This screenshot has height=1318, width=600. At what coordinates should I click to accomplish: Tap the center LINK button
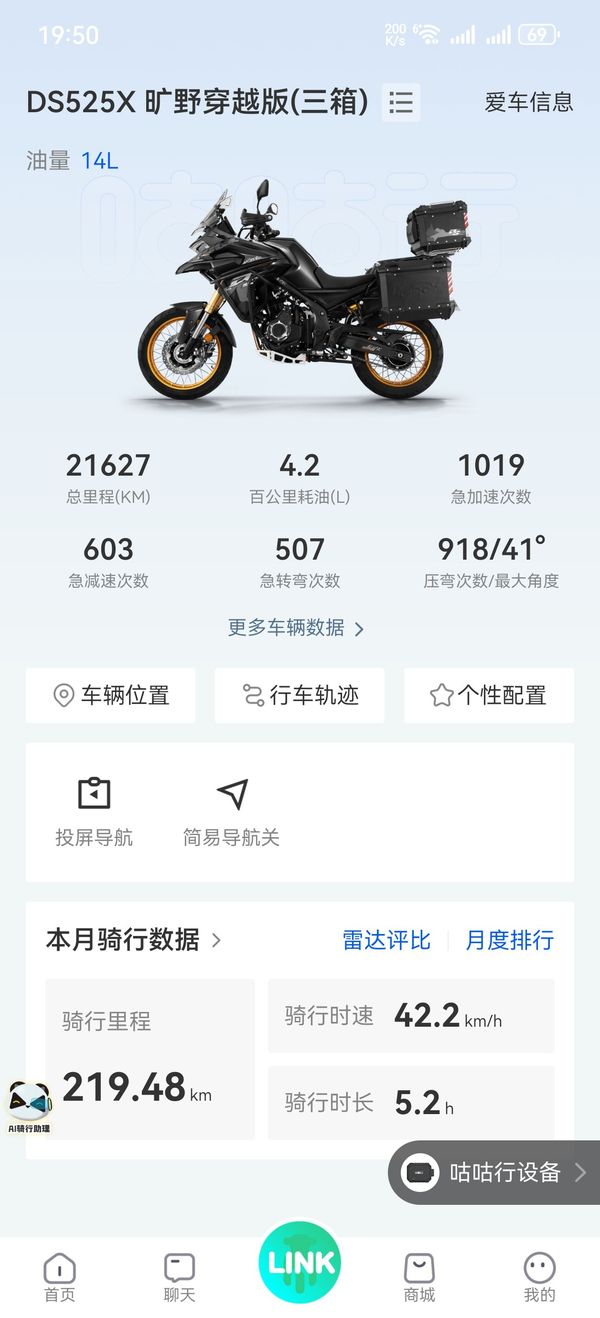click(x=300, y=1262)
